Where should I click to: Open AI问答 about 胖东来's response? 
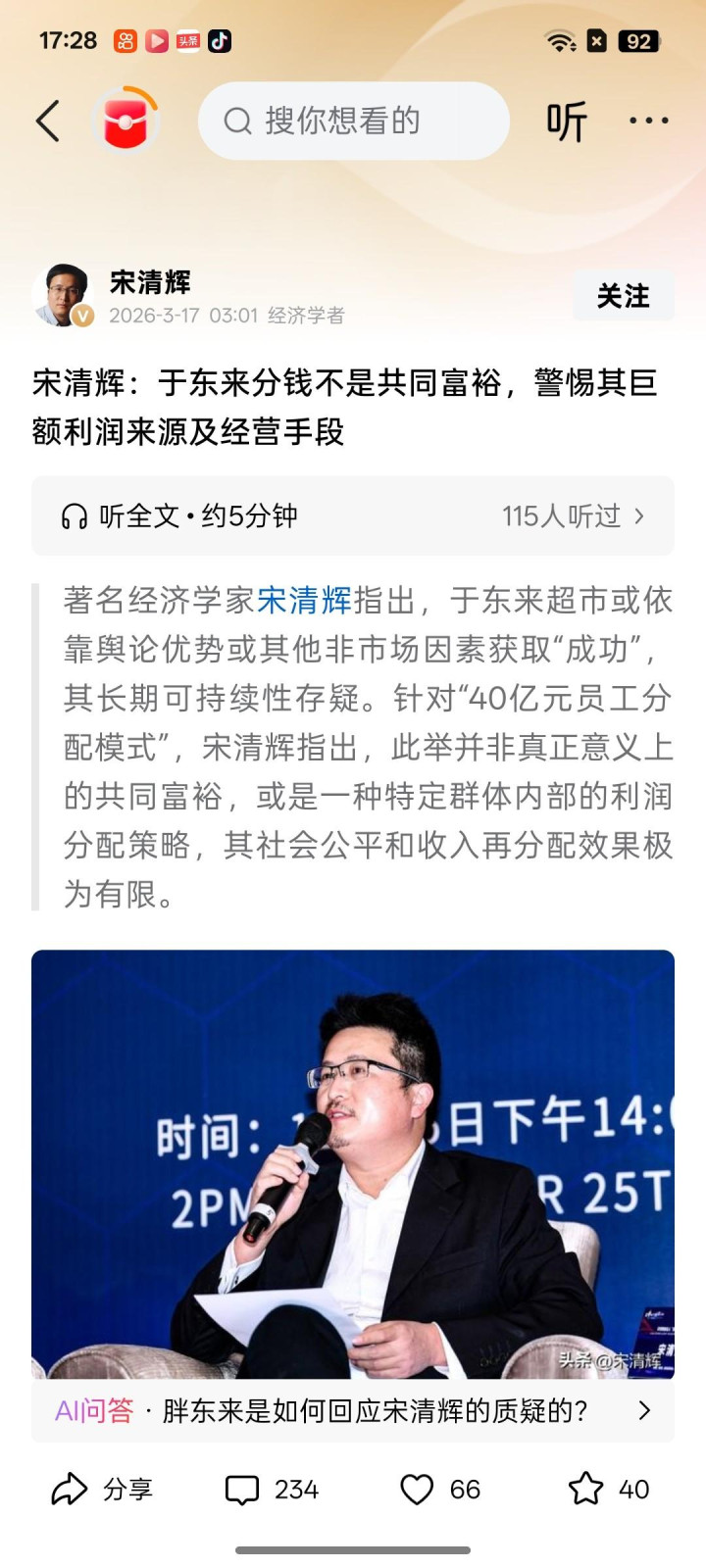353,1410
